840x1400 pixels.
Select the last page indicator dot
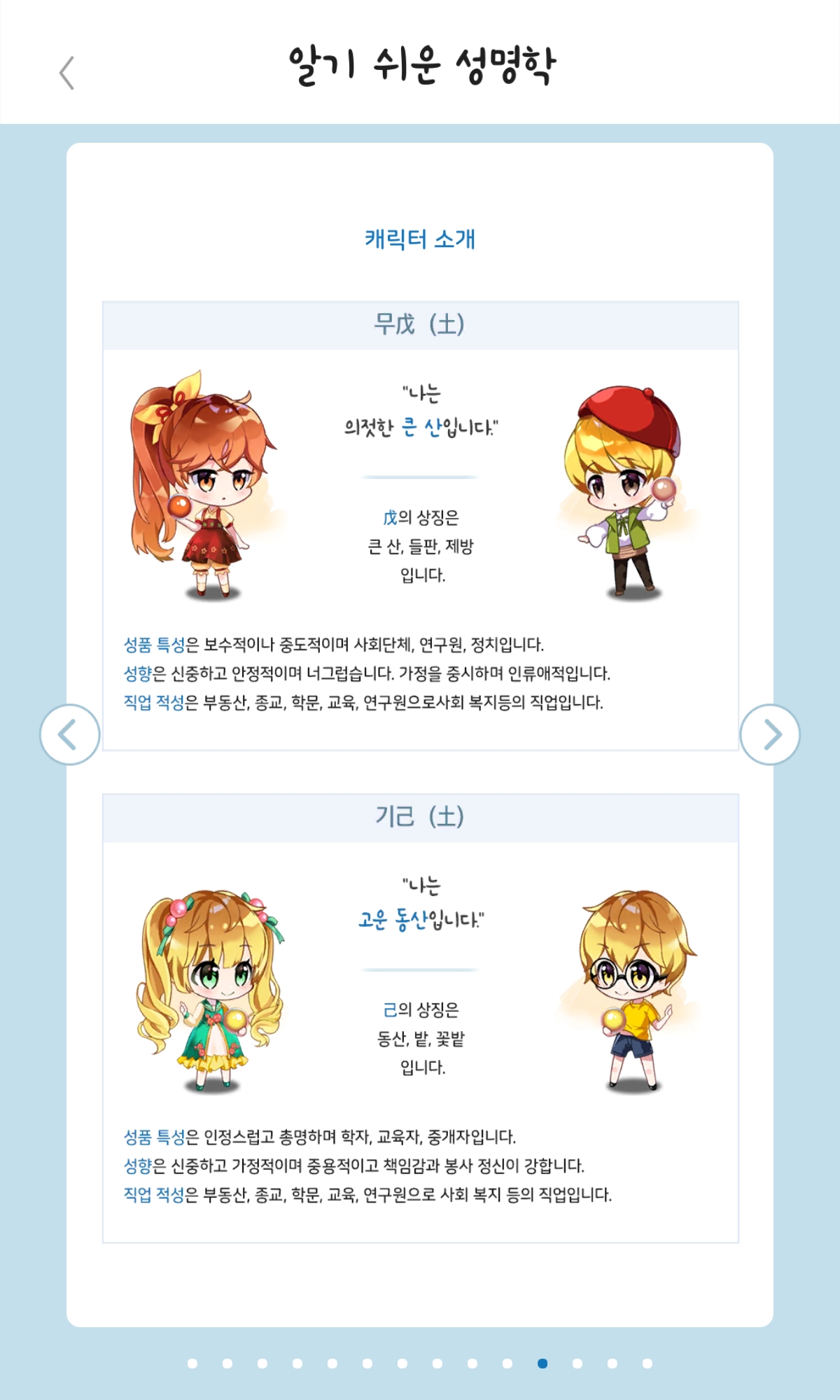coord(647,1363)
